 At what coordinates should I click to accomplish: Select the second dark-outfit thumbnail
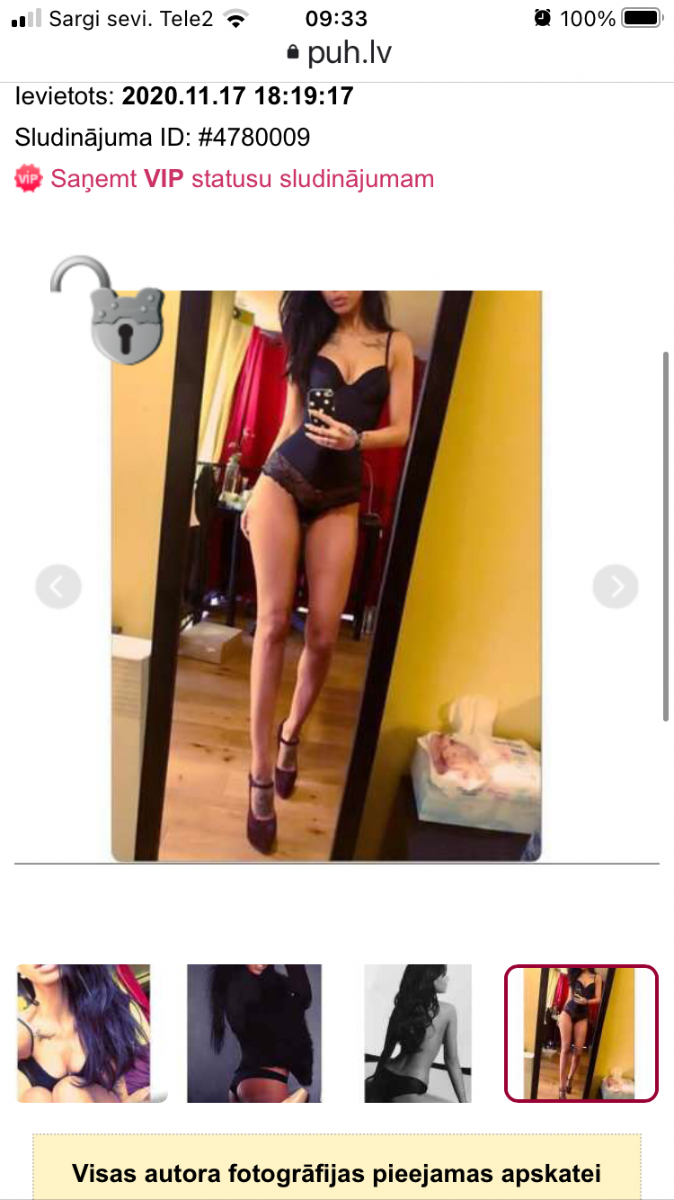tap(255, 1033)
